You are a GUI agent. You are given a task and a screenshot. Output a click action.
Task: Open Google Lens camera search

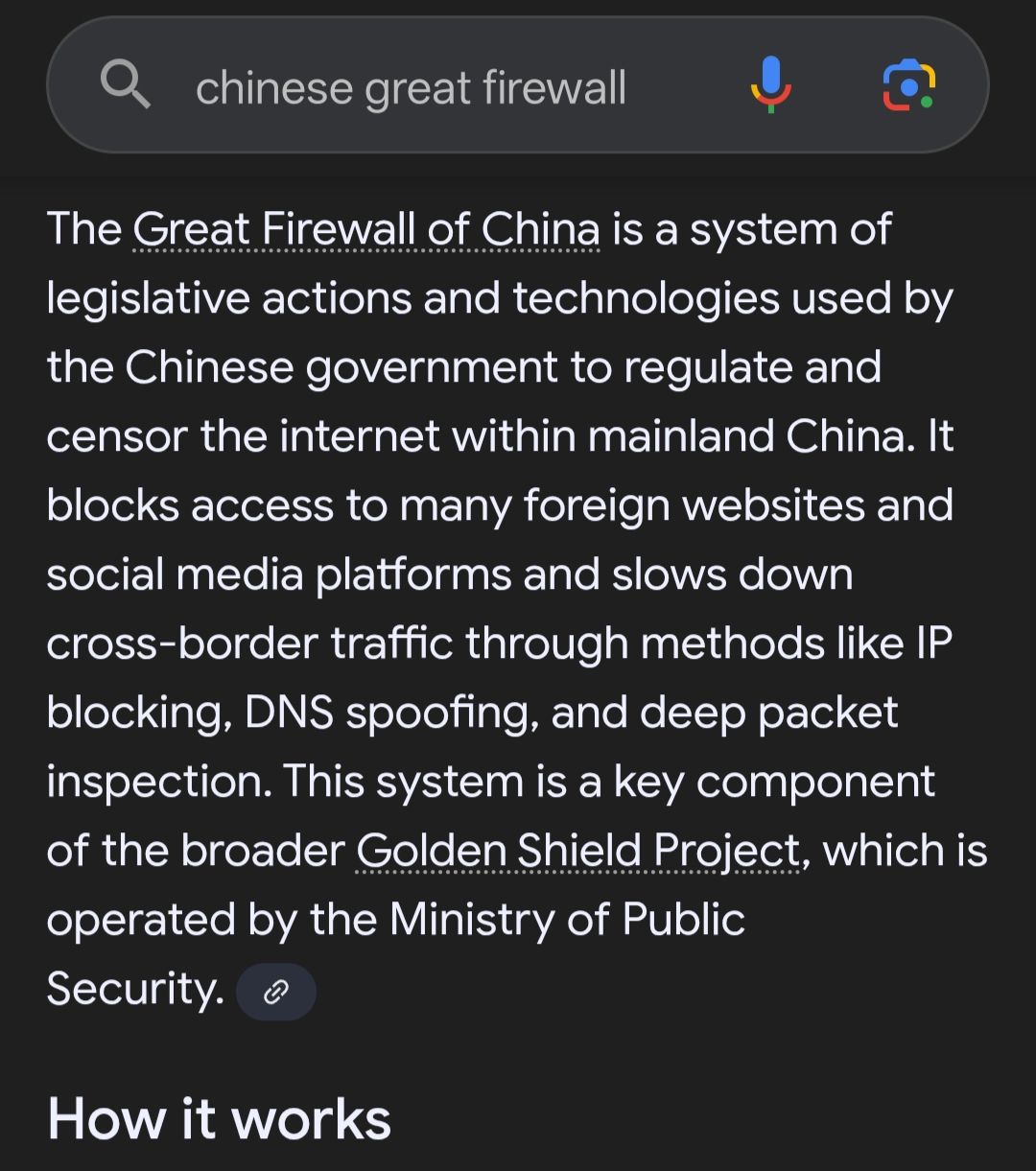[907, 85]
